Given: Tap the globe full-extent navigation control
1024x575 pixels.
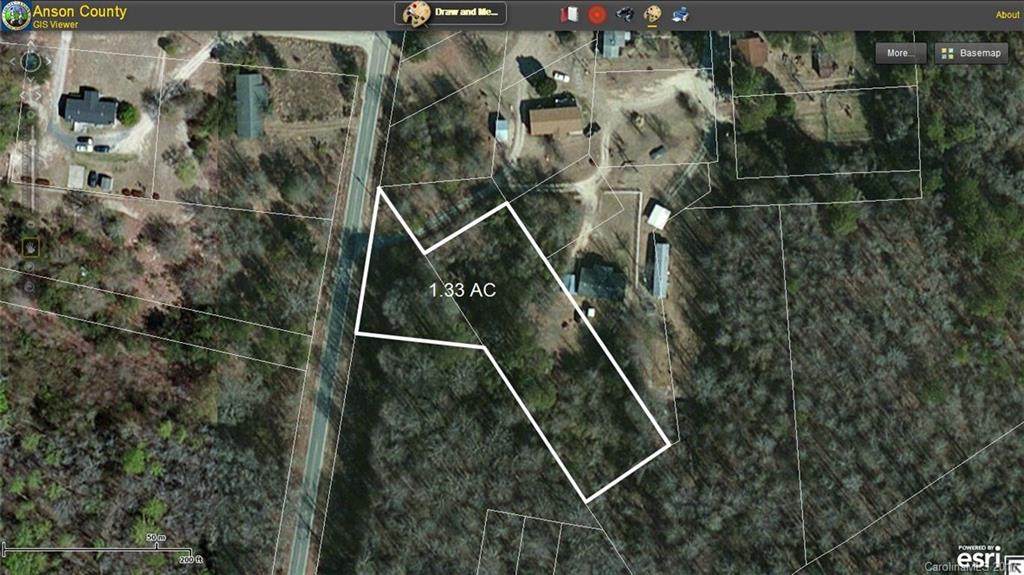Looking at the screenshot, I should tap(31, 61).
